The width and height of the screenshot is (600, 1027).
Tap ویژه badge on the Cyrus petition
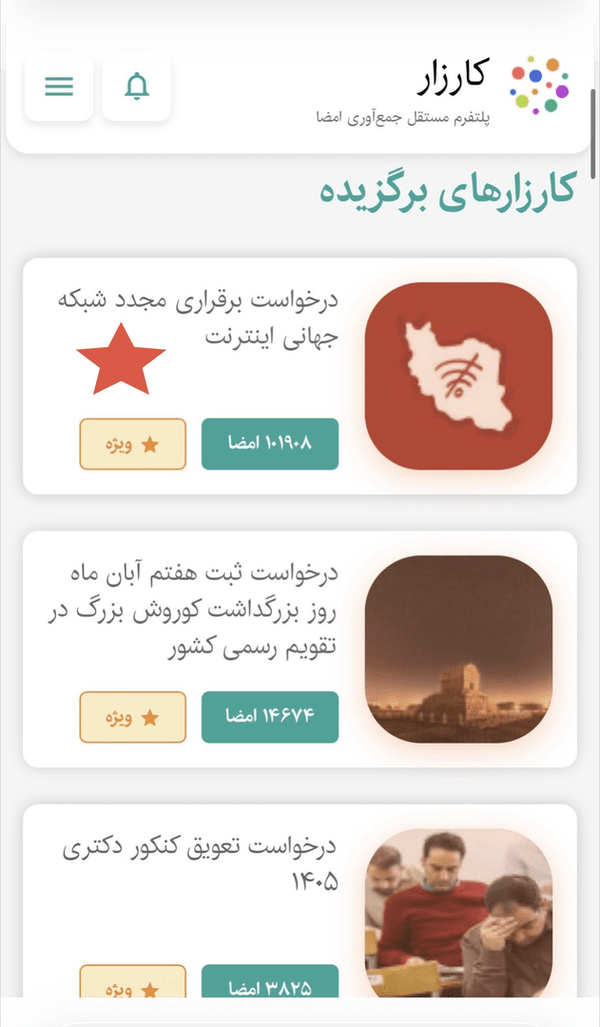tap(133, 717)
